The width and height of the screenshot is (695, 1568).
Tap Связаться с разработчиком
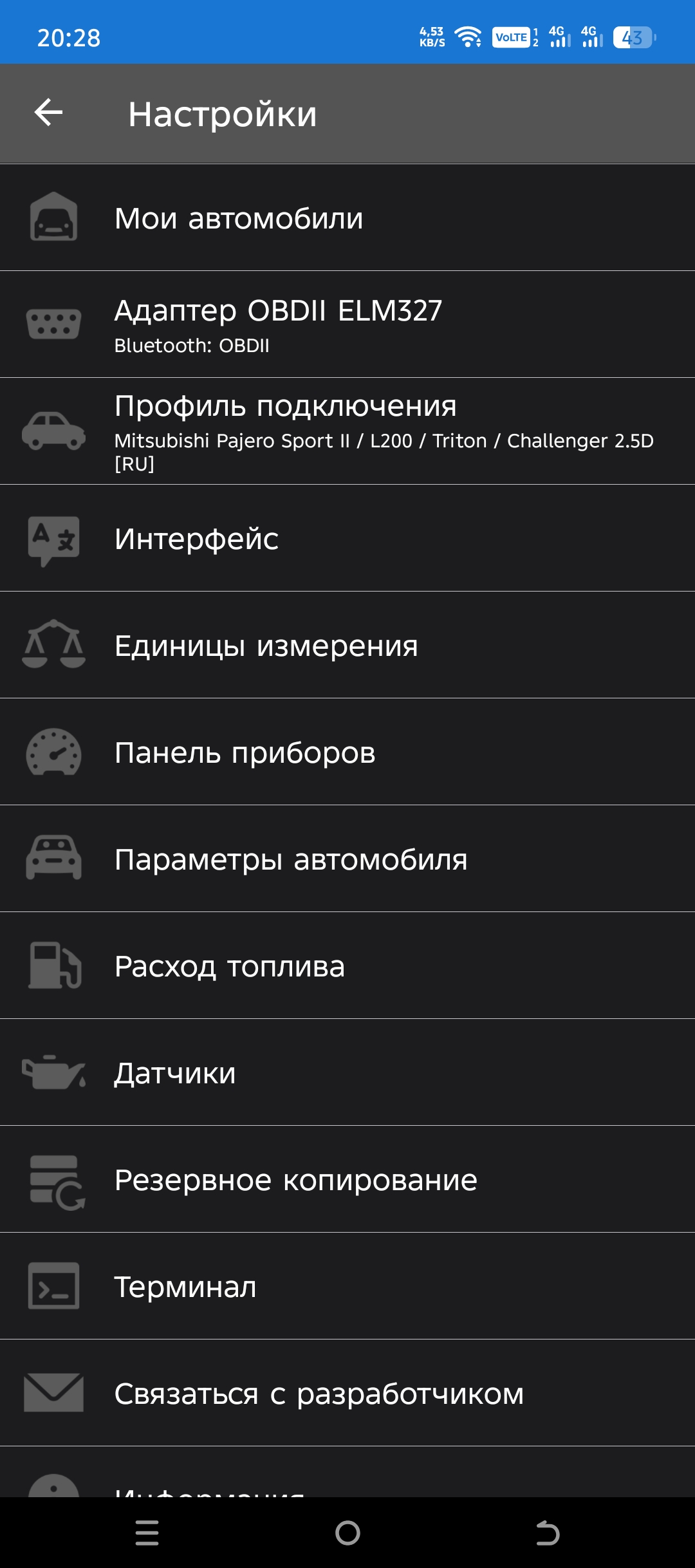tap(347, 1393)
